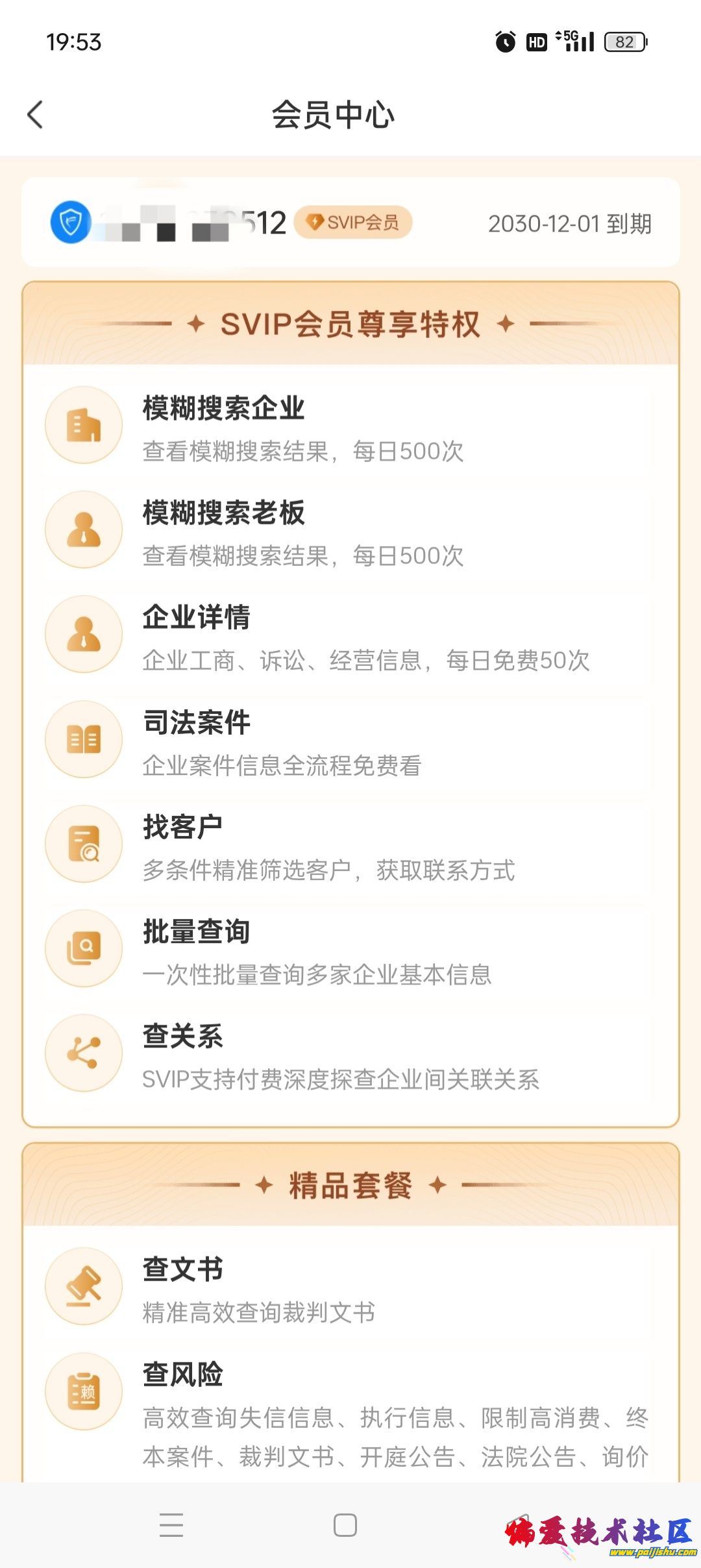Open the 司法案件 book icon
This screenshot has height=1568, width=701.
click(83, 739)
